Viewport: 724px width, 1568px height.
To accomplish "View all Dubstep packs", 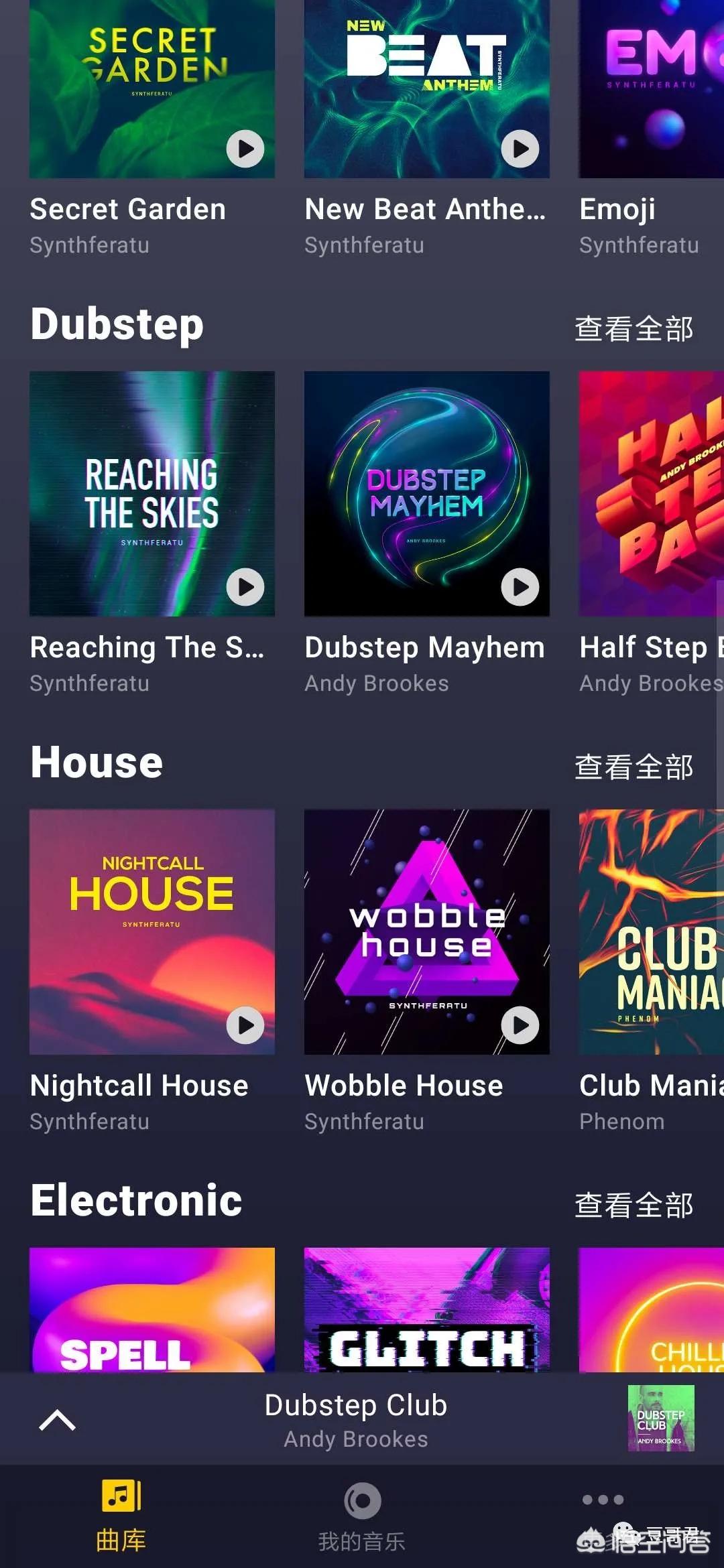I will [633, 328].
